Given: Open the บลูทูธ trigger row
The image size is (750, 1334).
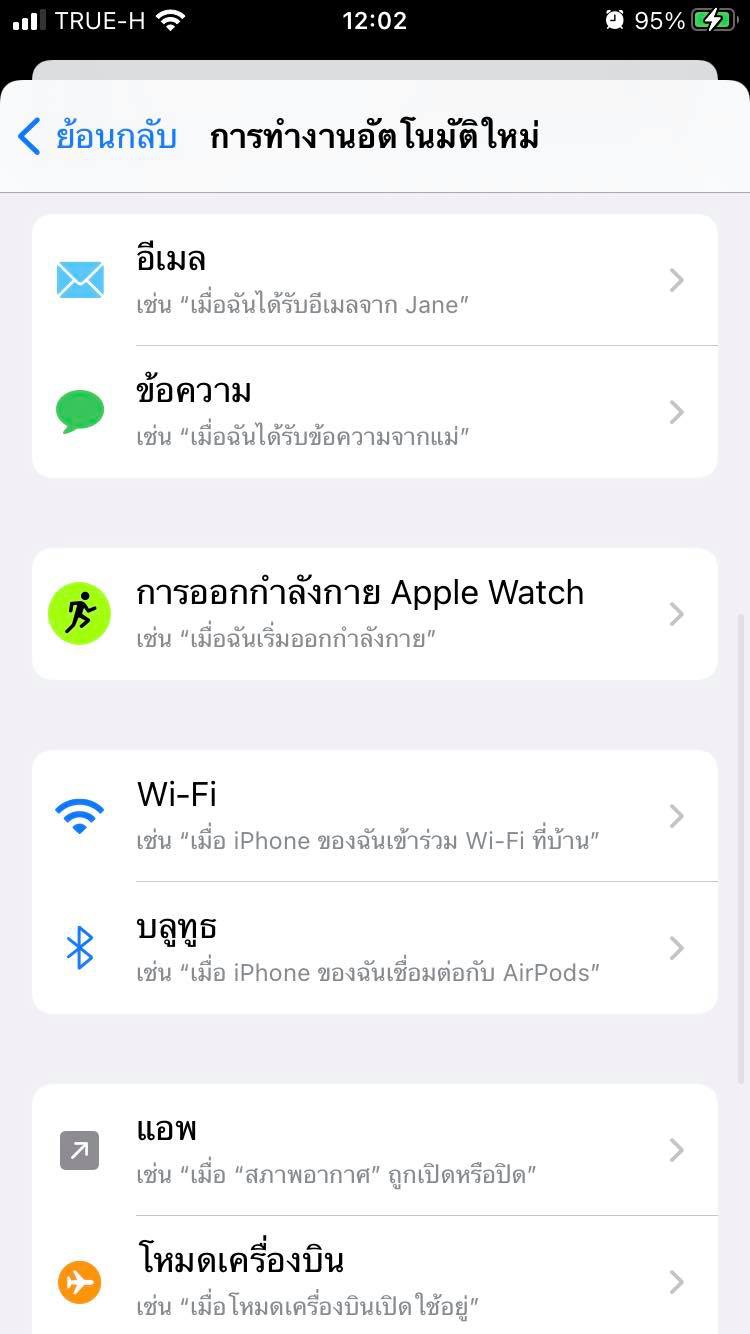Looking at the screenshot, I should pos(375,948).
